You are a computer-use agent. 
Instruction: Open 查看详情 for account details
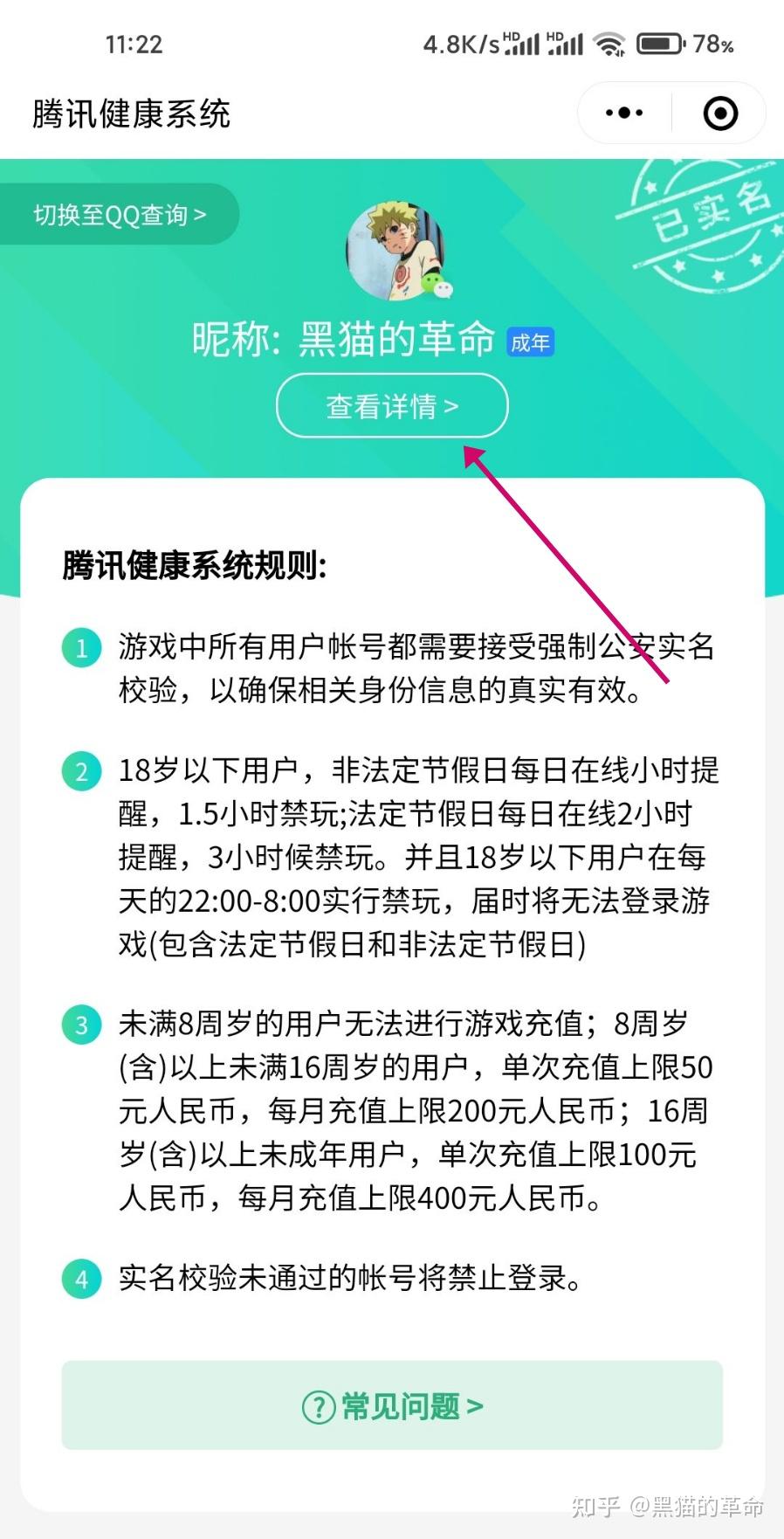point(392,406)
